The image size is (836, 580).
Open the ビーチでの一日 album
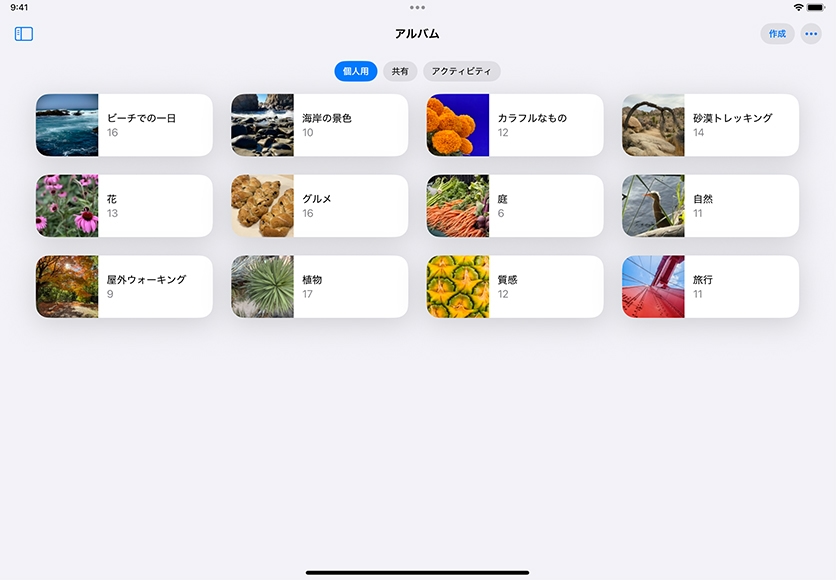124,125
